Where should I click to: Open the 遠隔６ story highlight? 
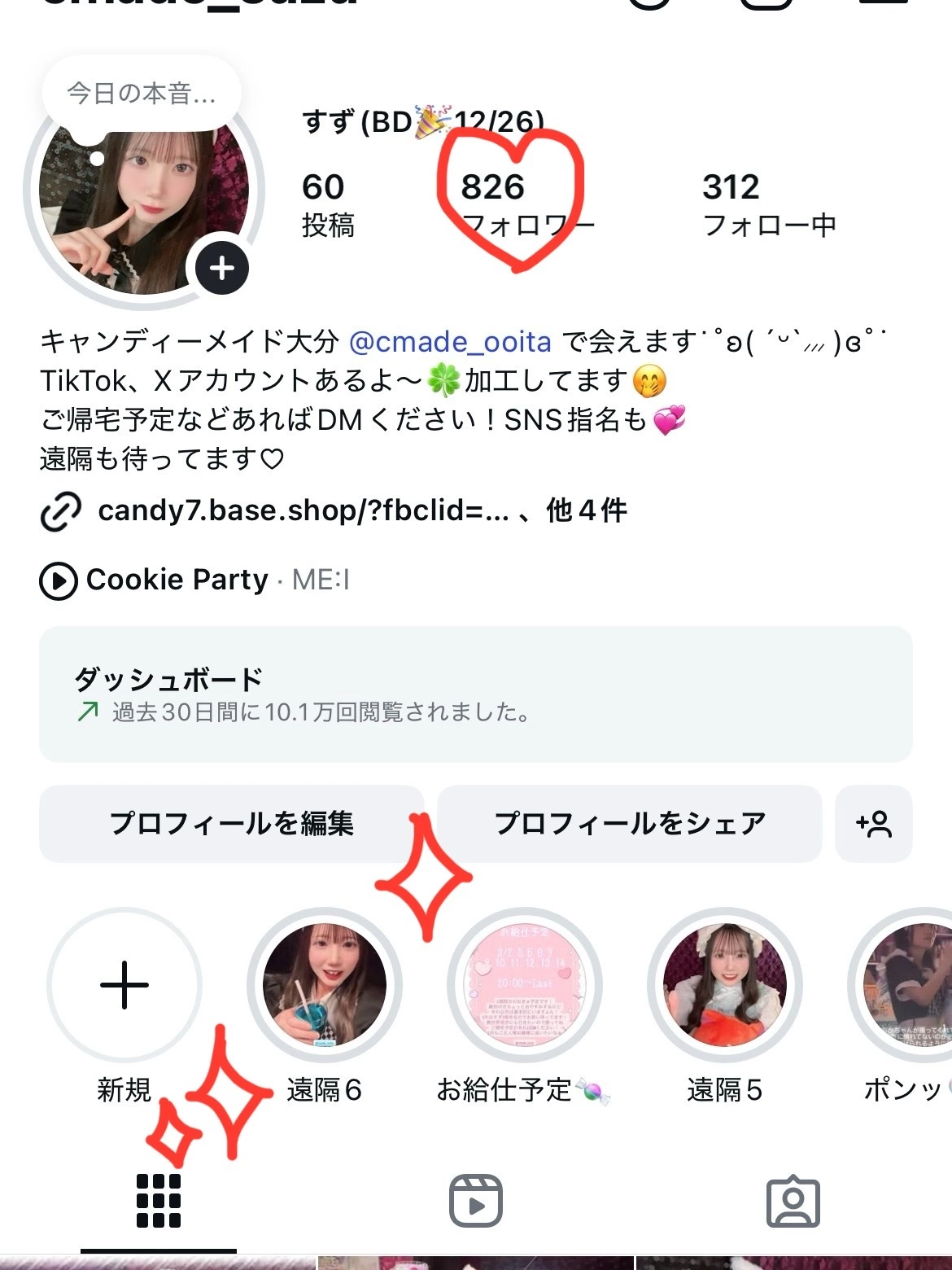coord(324,985)
